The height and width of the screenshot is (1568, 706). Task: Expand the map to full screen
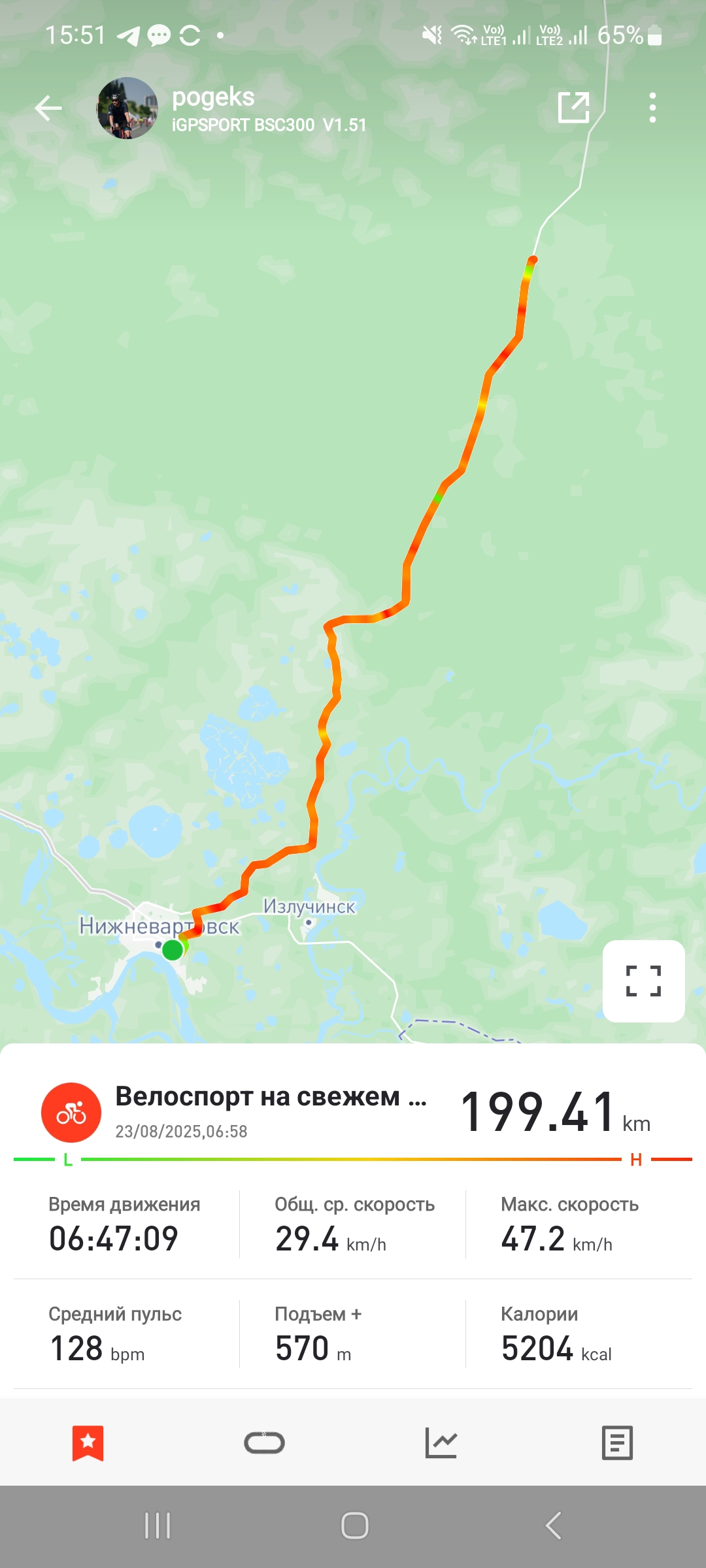point(644,981)
